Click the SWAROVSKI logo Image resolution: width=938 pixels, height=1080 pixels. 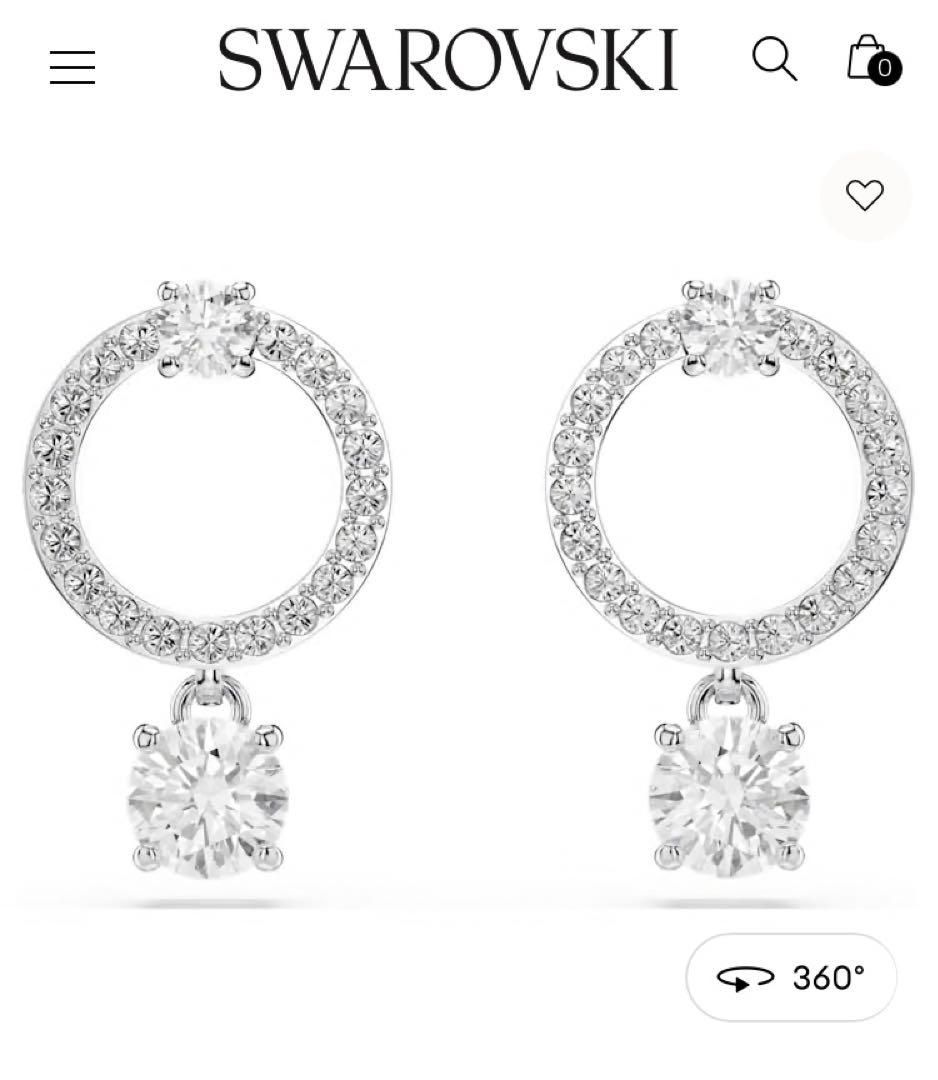click(x=449, y=62)
